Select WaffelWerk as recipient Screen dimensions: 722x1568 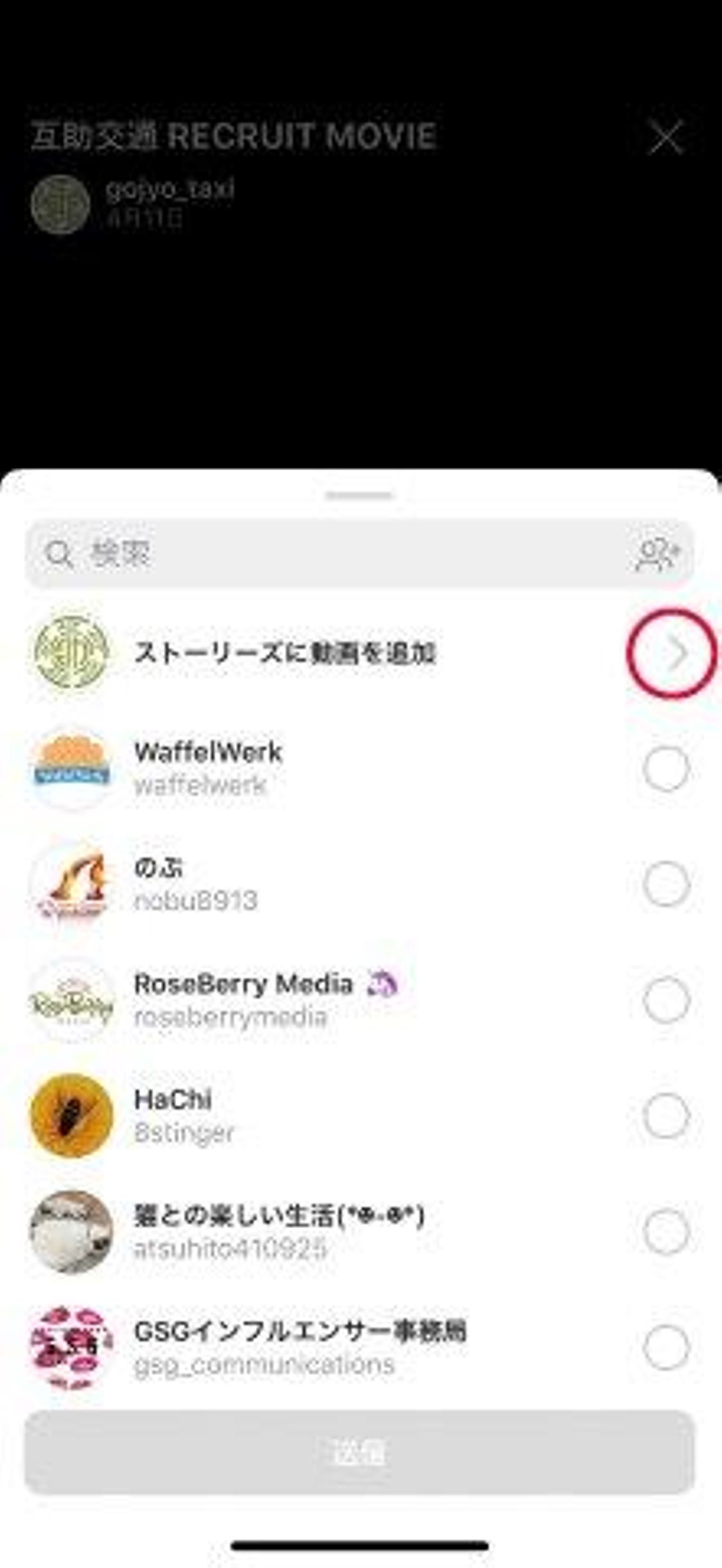[666, 769]
